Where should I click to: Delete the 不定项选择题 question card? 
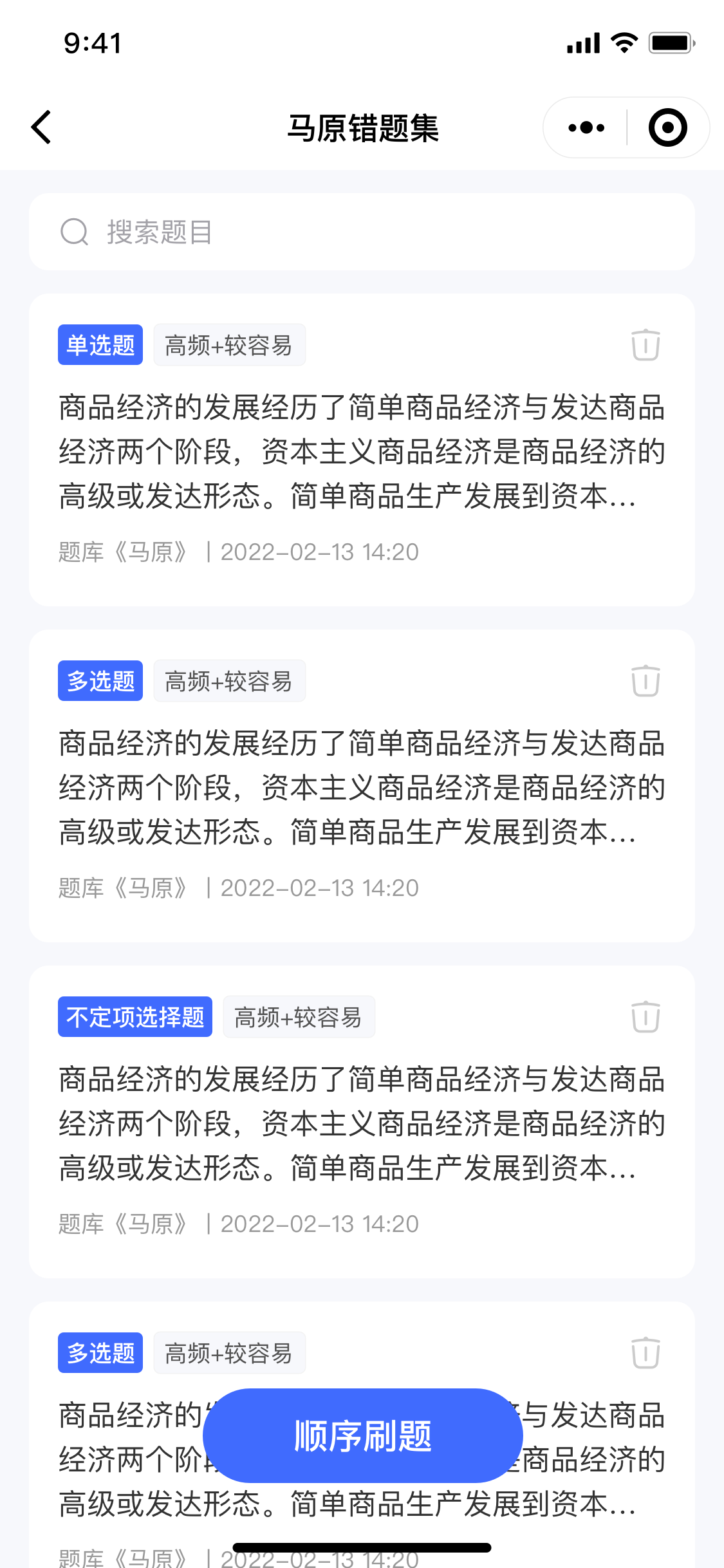645,1017
